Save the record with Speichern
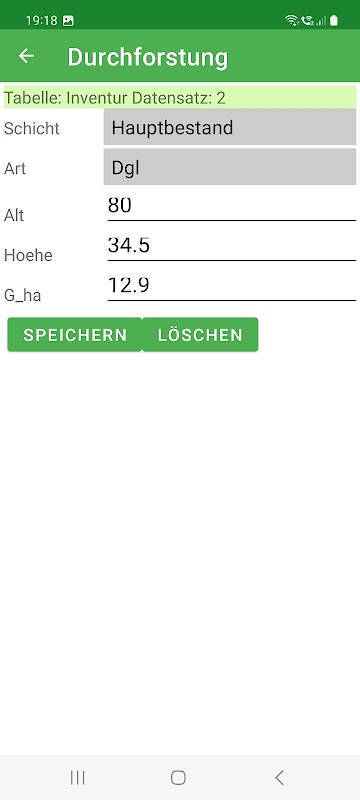The height and width of the screenshot is (800, 360). (75, 335)
